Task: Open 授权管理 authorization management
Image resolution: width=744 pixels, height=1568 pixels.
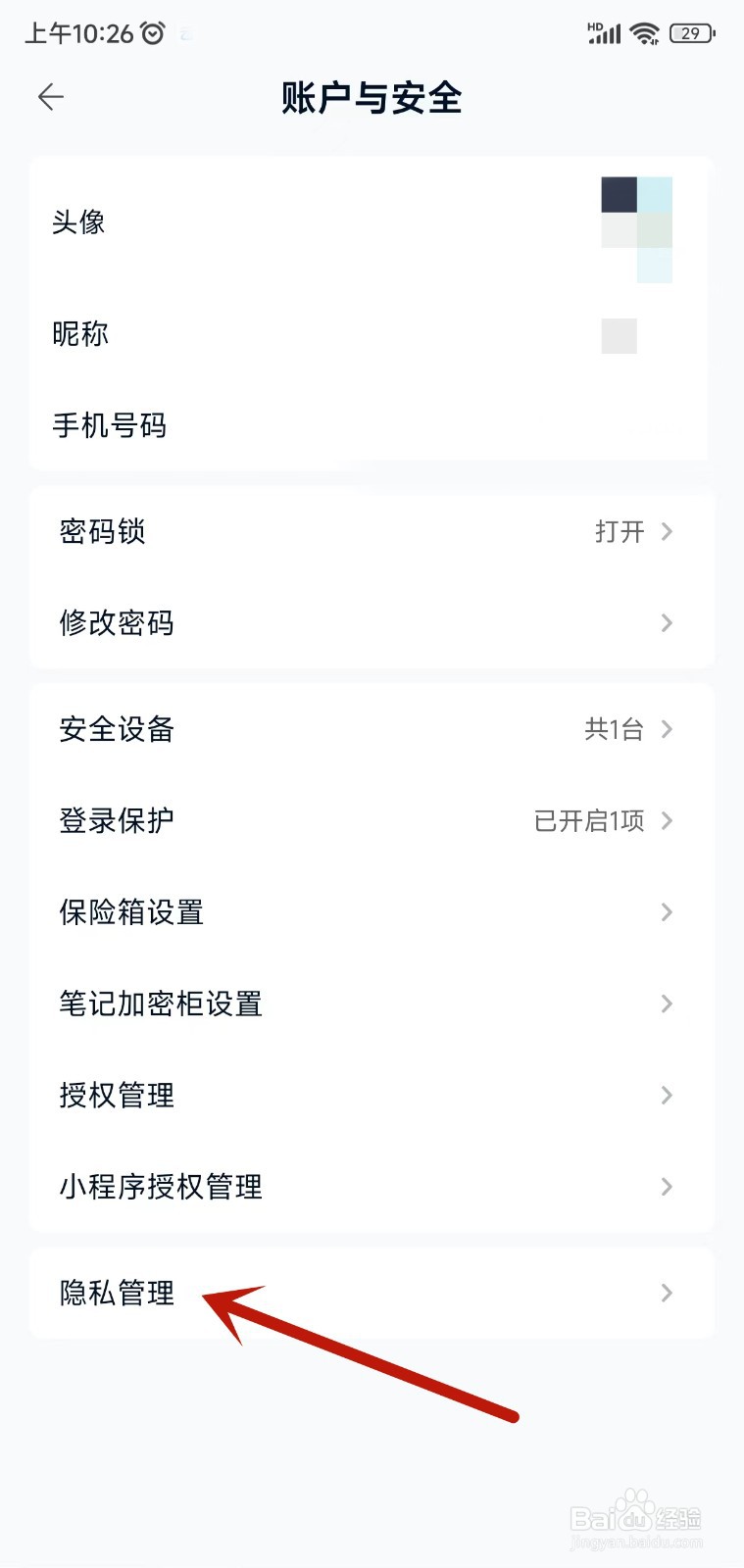Action: [x=116, y=1095]
